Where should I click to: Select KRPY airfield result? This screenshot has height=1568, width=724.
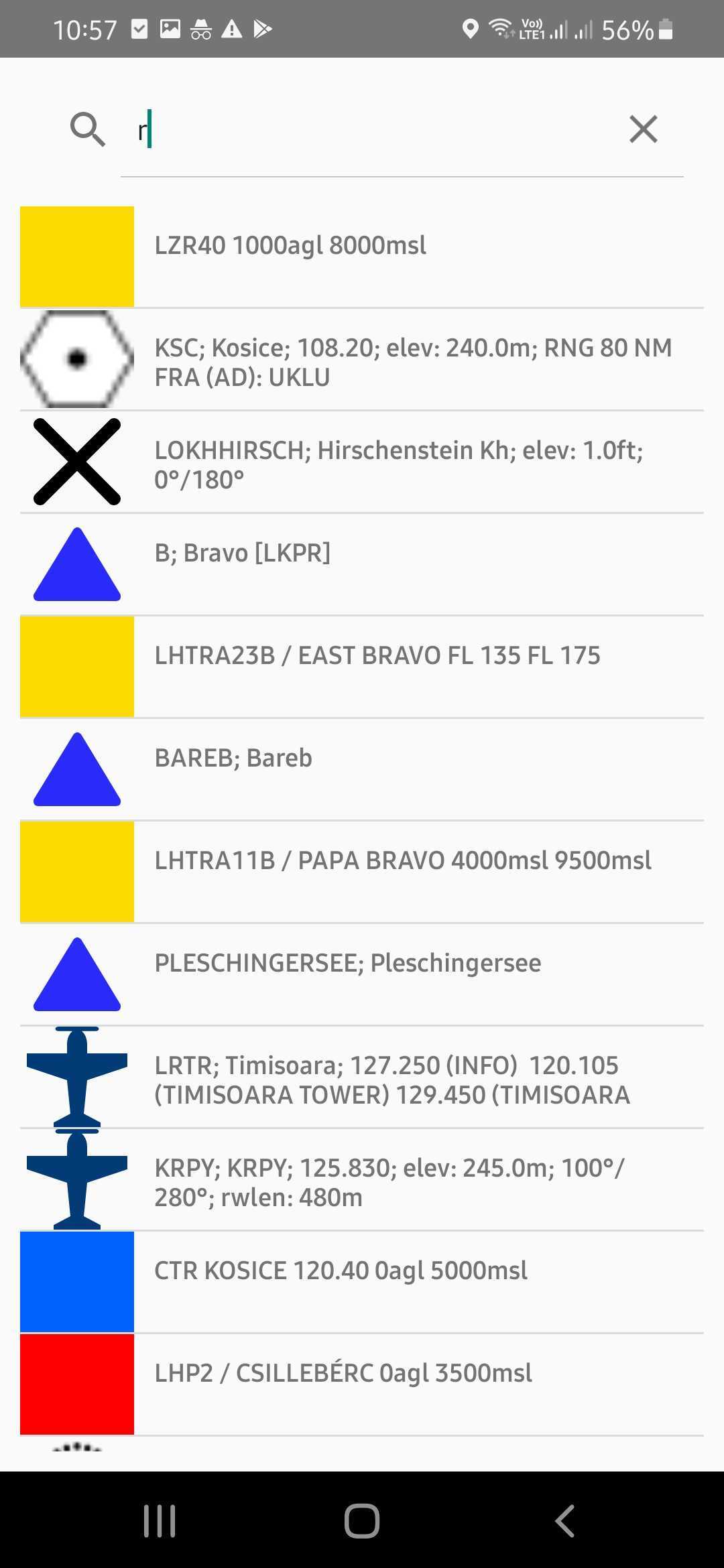click(x=362, y=1181)
